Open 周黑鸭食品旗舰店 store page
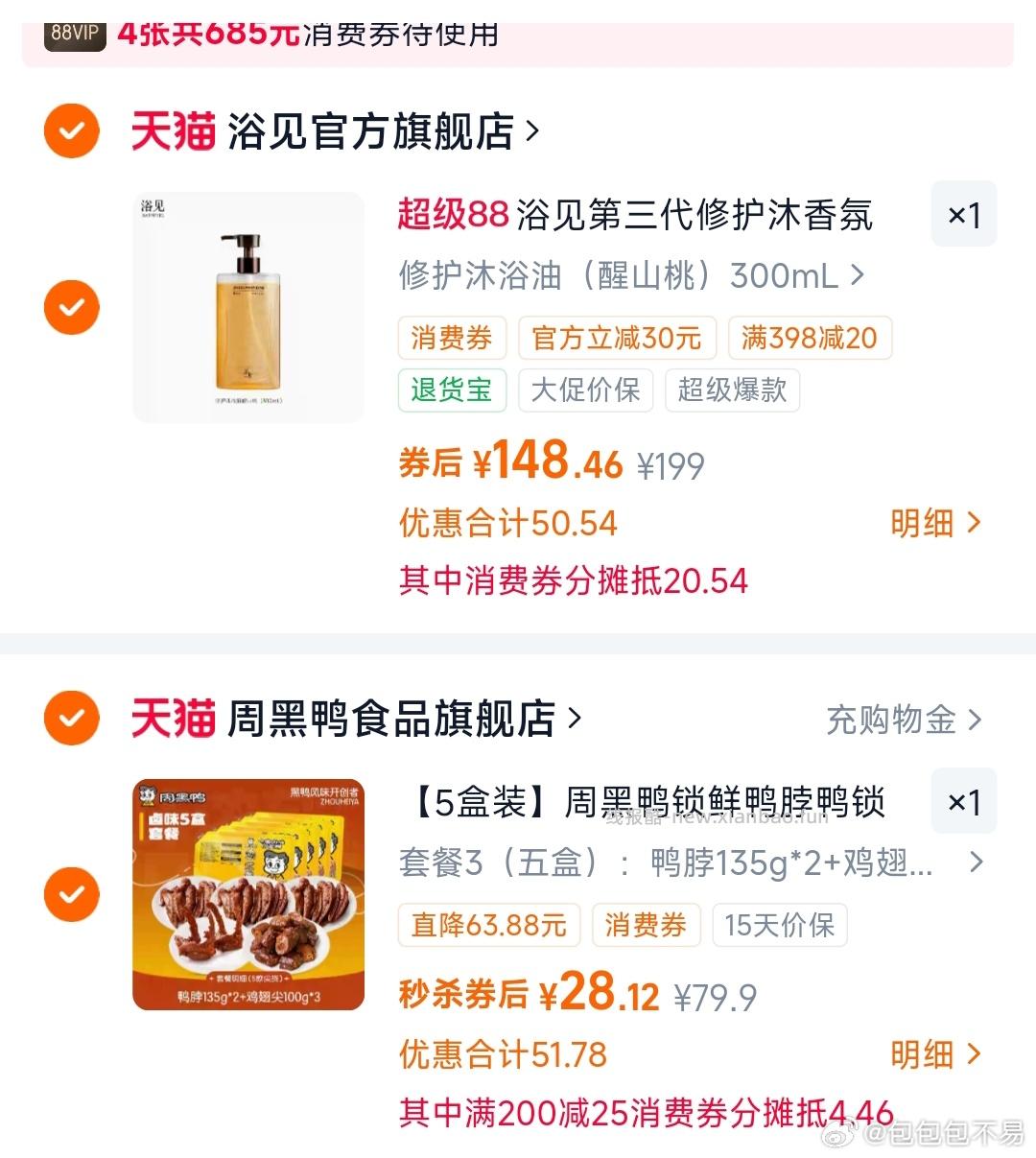The height and width of the screenshot is (1158, 1036). point(393,719)
